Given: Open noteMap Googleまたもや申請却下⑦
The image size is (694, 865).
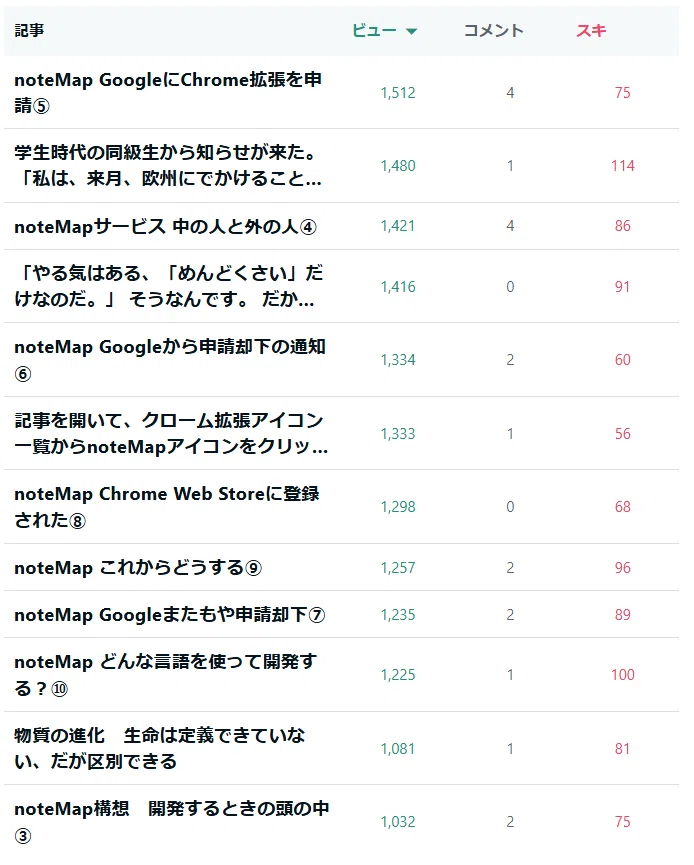Looking at the screenshot, I should tap(169, 615).
